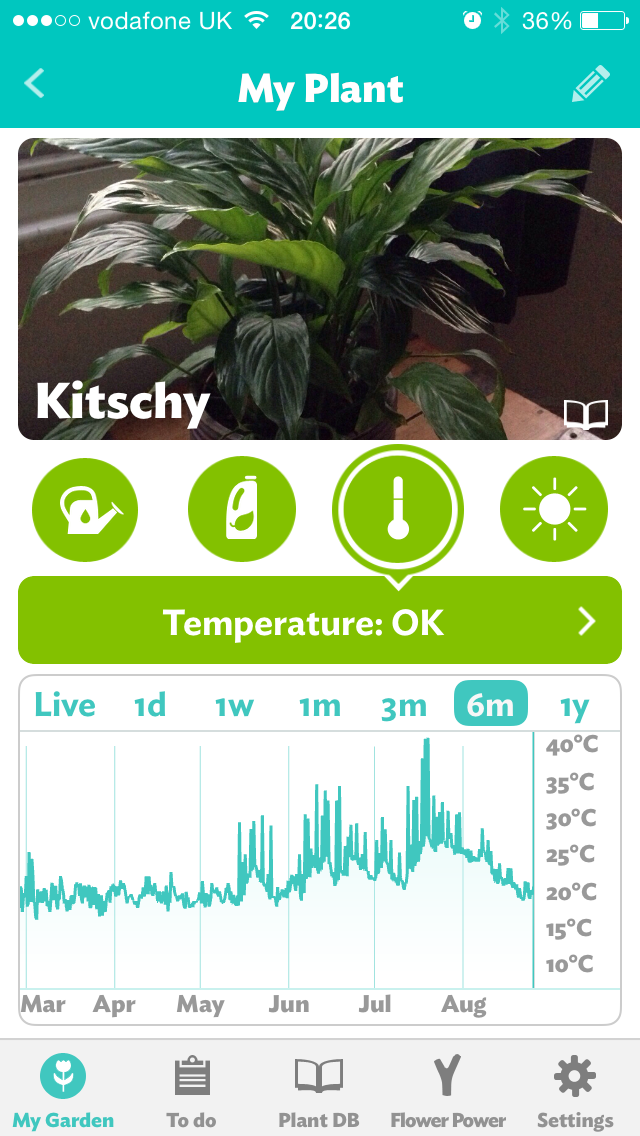Select the sunlight icon
This screenshot has width=640, height=1136.
point(554,509)
